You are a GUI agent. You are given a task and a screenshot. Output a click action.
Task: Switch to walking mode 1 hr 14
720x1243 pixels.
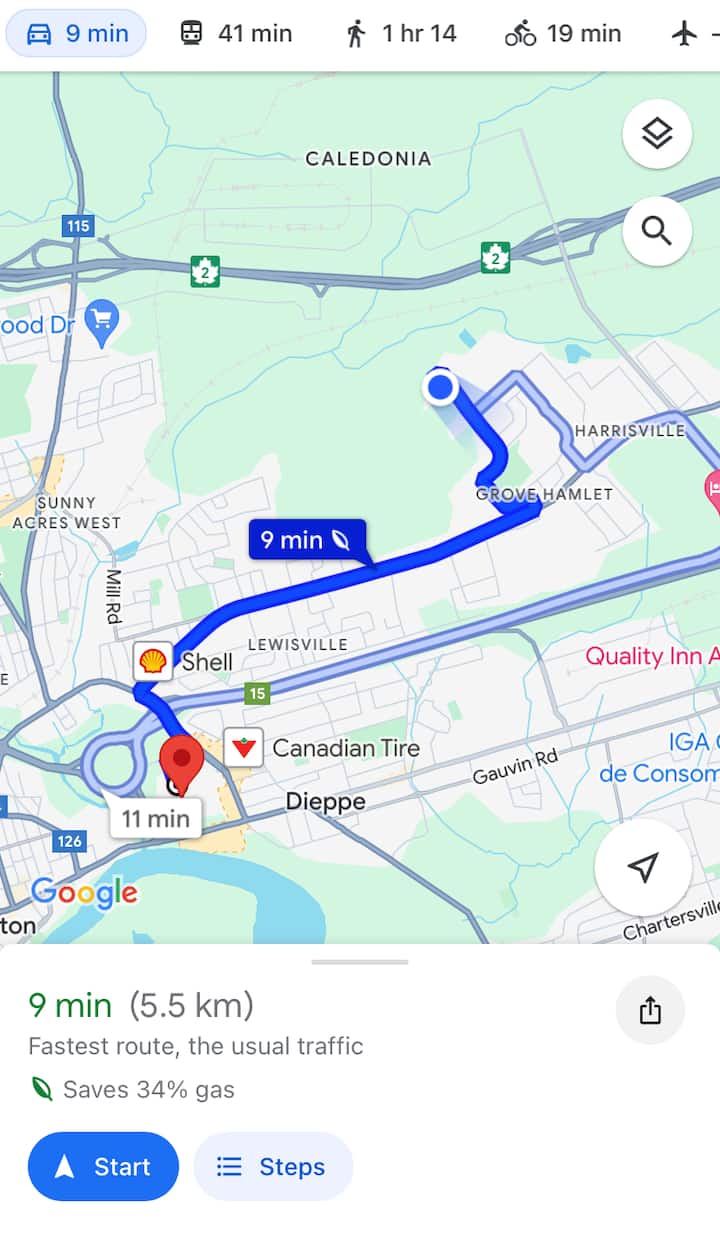pos(400,34)
